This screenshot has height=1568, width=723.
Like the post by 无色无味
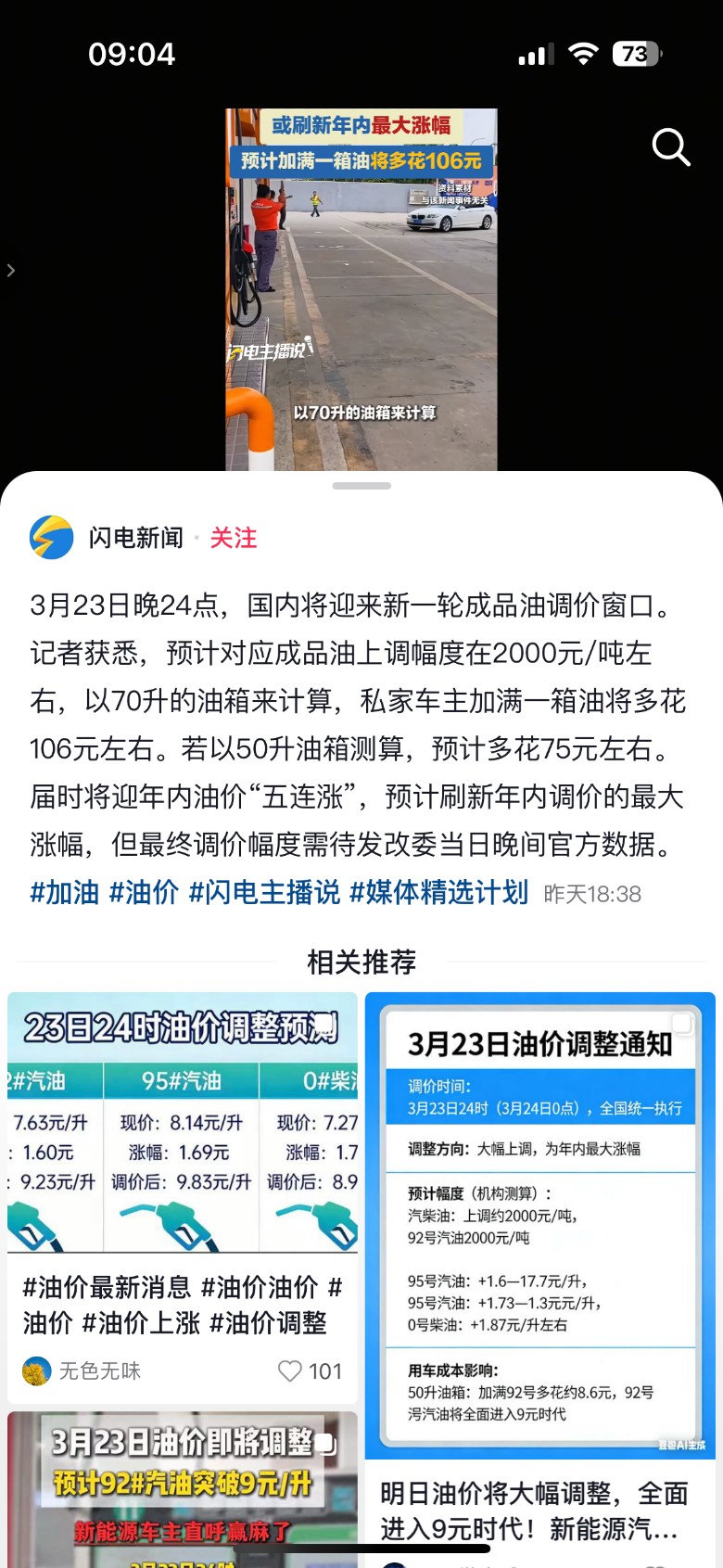[291, 1370]
